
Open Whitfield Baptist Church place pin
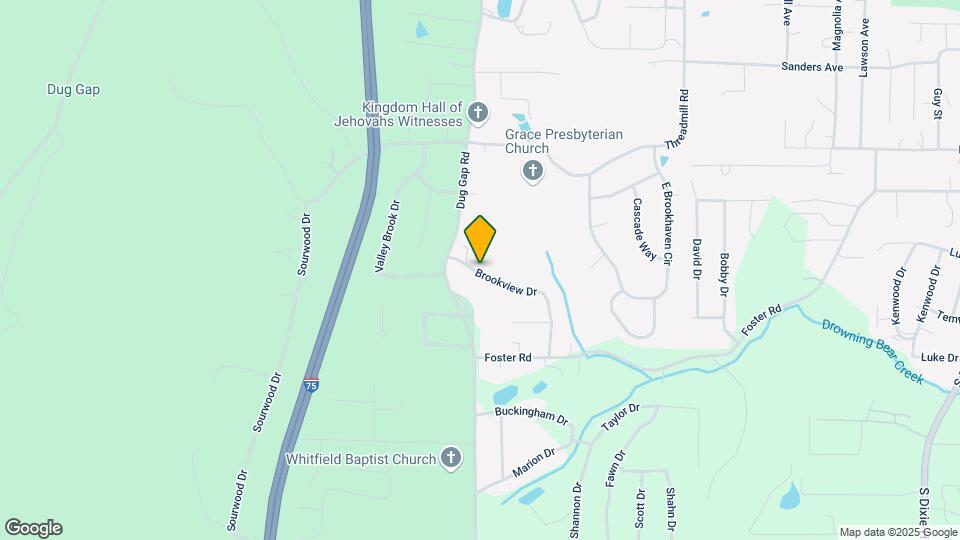(451, 458)
